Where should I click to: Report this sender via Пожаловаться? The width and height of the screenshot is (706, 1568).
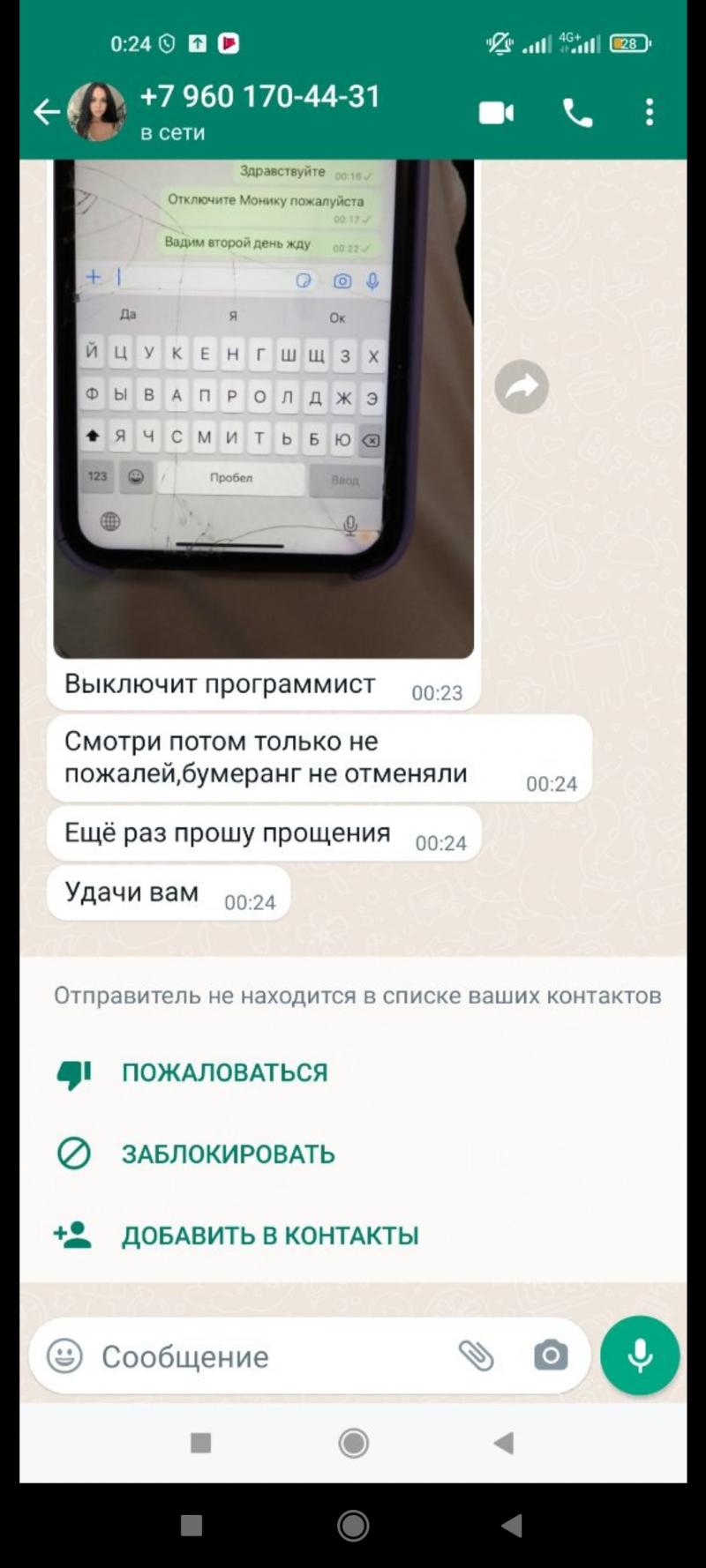(224, 1072)
